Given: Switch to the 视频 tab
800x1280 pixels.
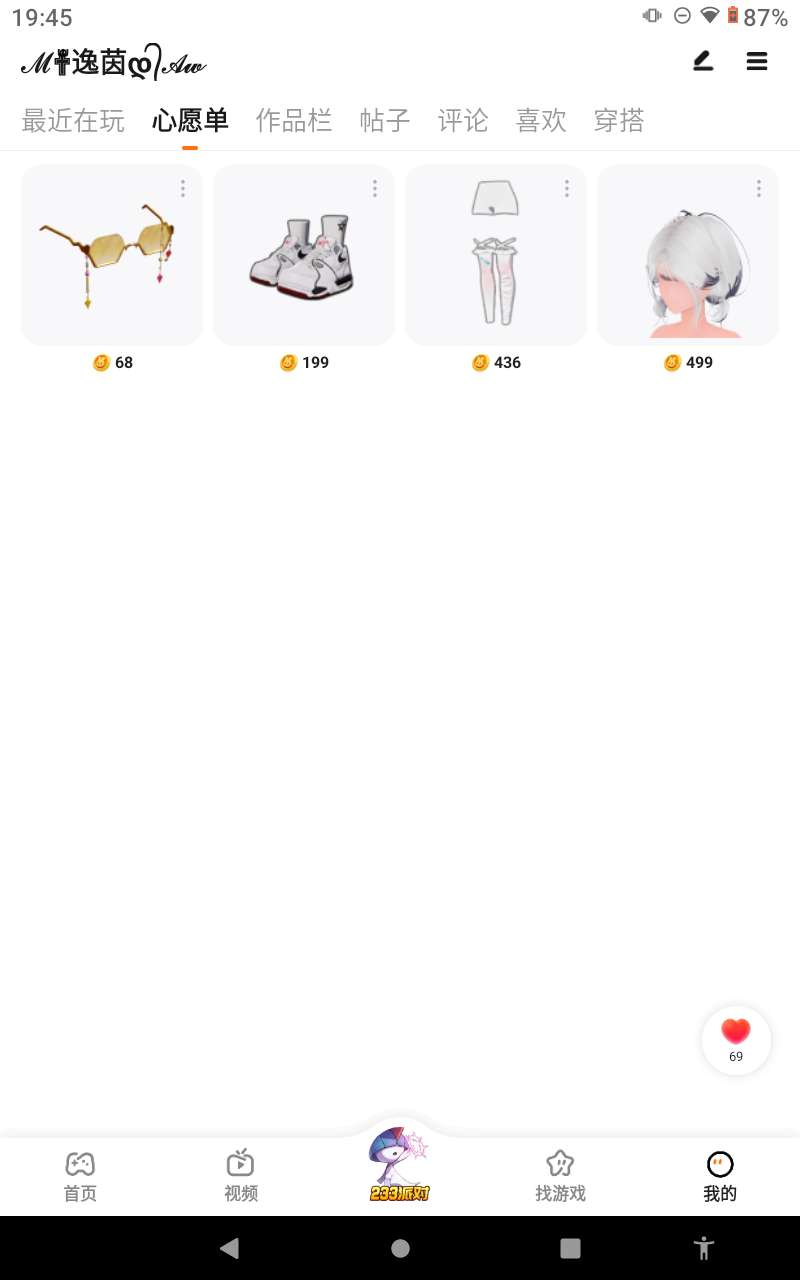Looking at the screenshot, I should pyautogui.click(x=241, y=1176).
